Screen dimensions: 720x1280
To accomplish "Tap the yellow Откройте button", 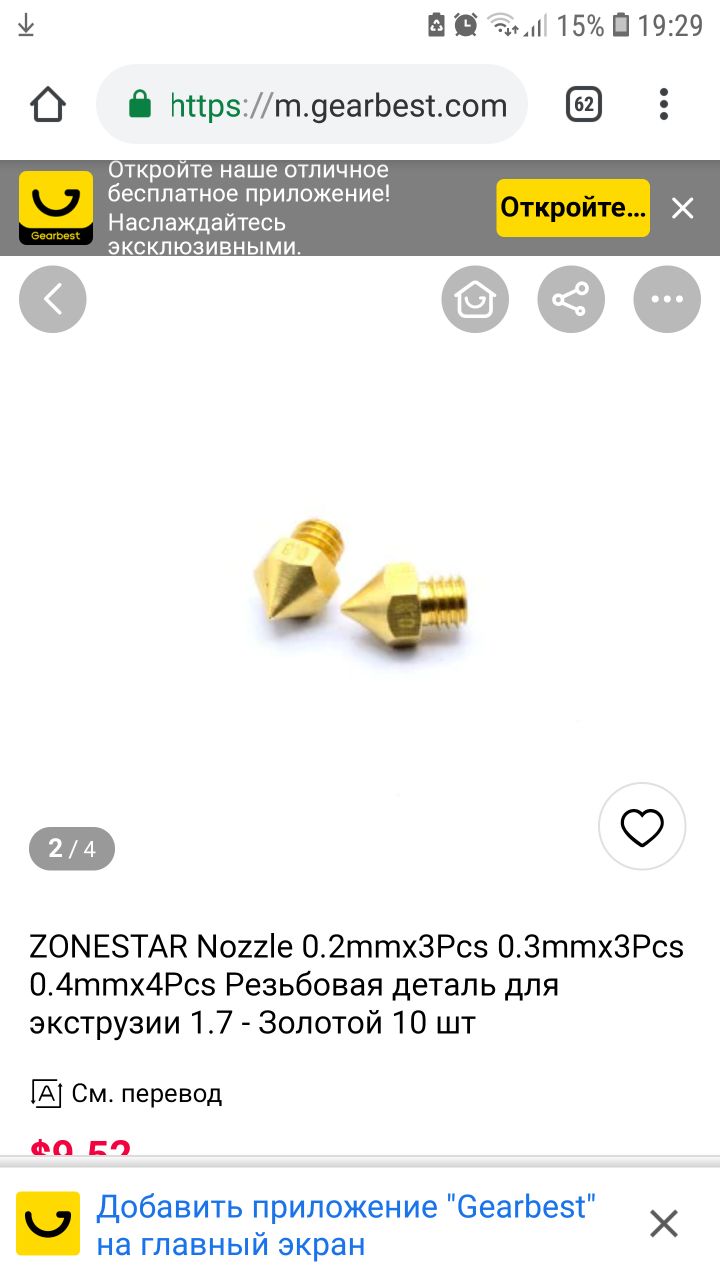I will (x=573, y=208).
